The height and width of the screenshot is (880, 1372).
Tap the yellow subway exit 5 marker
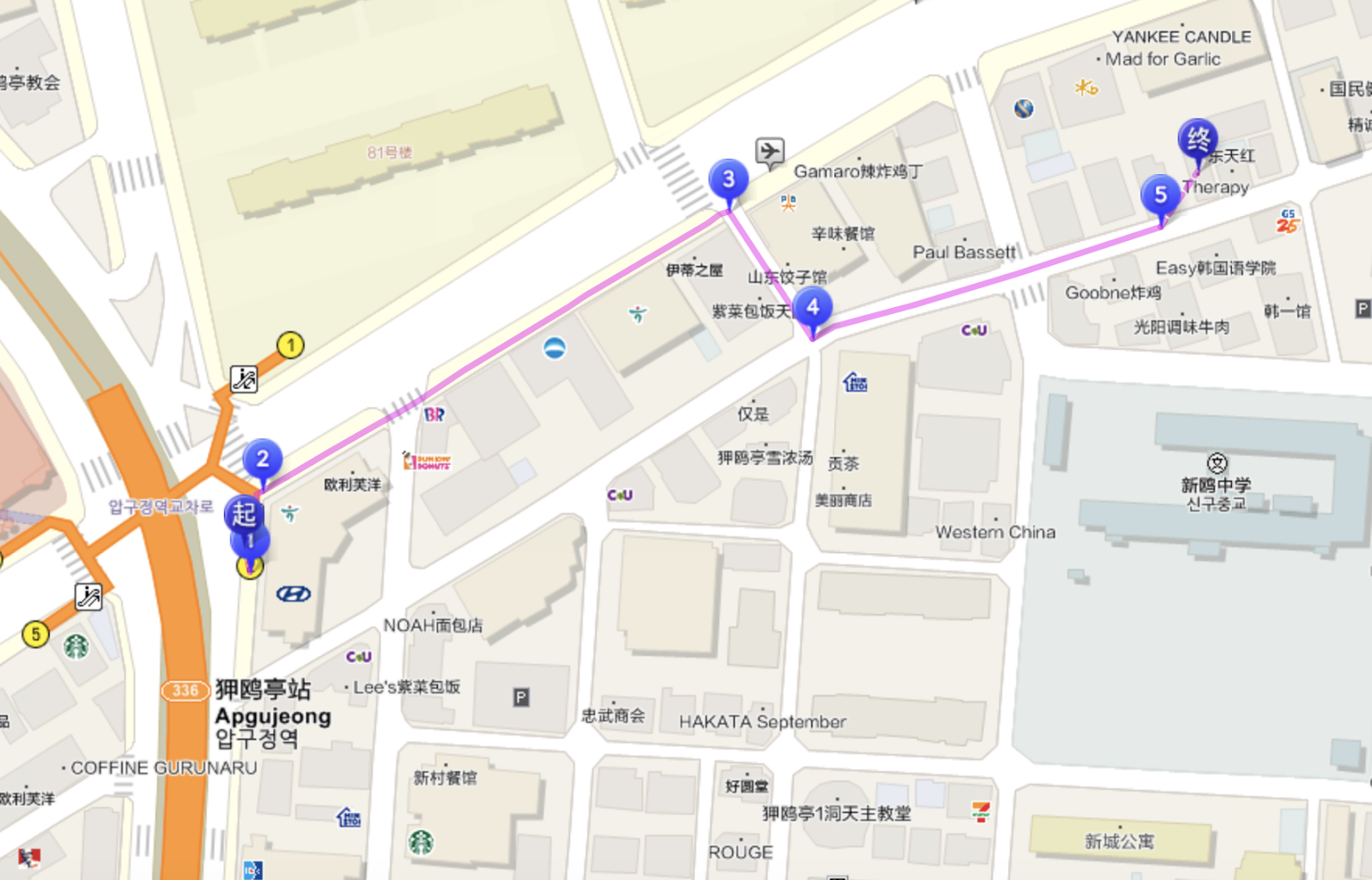tap(35, 634)
